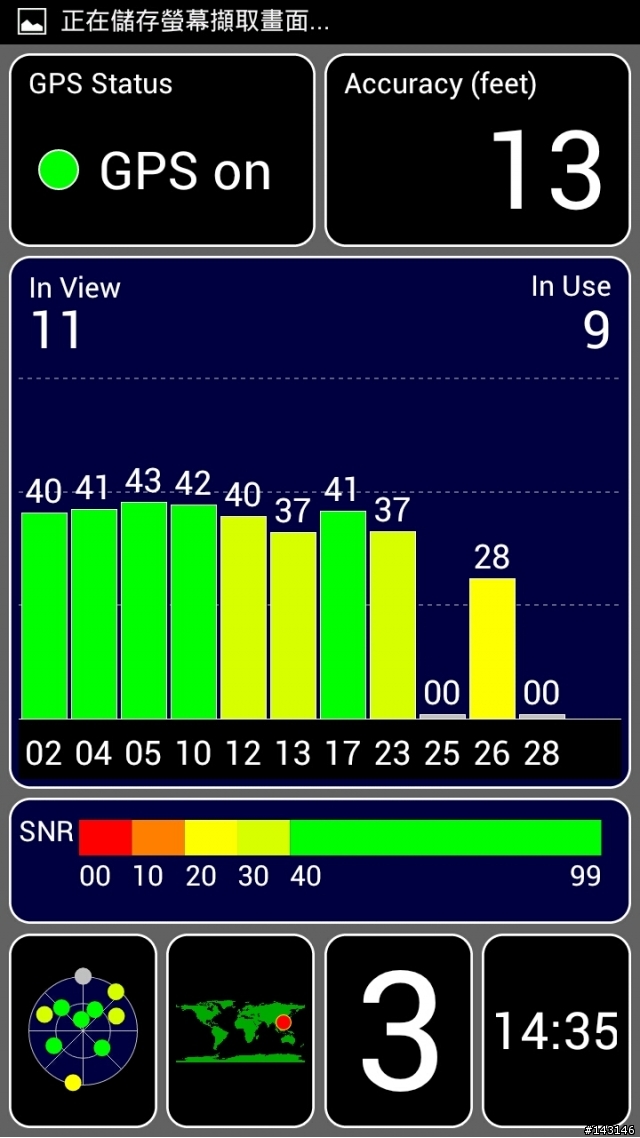Open the world map location tile
The width and height of the screenshot is (640, 1138).
click(242, 1030)
